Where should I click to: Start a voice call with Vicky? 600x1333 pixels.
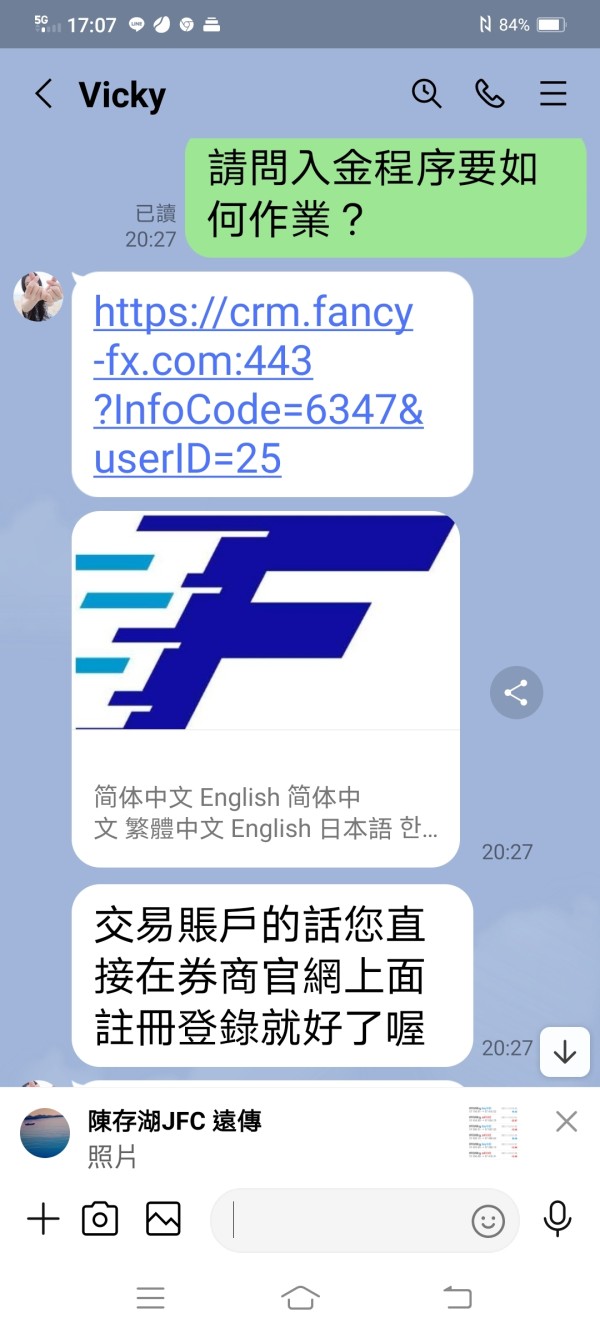click(489, 94)
